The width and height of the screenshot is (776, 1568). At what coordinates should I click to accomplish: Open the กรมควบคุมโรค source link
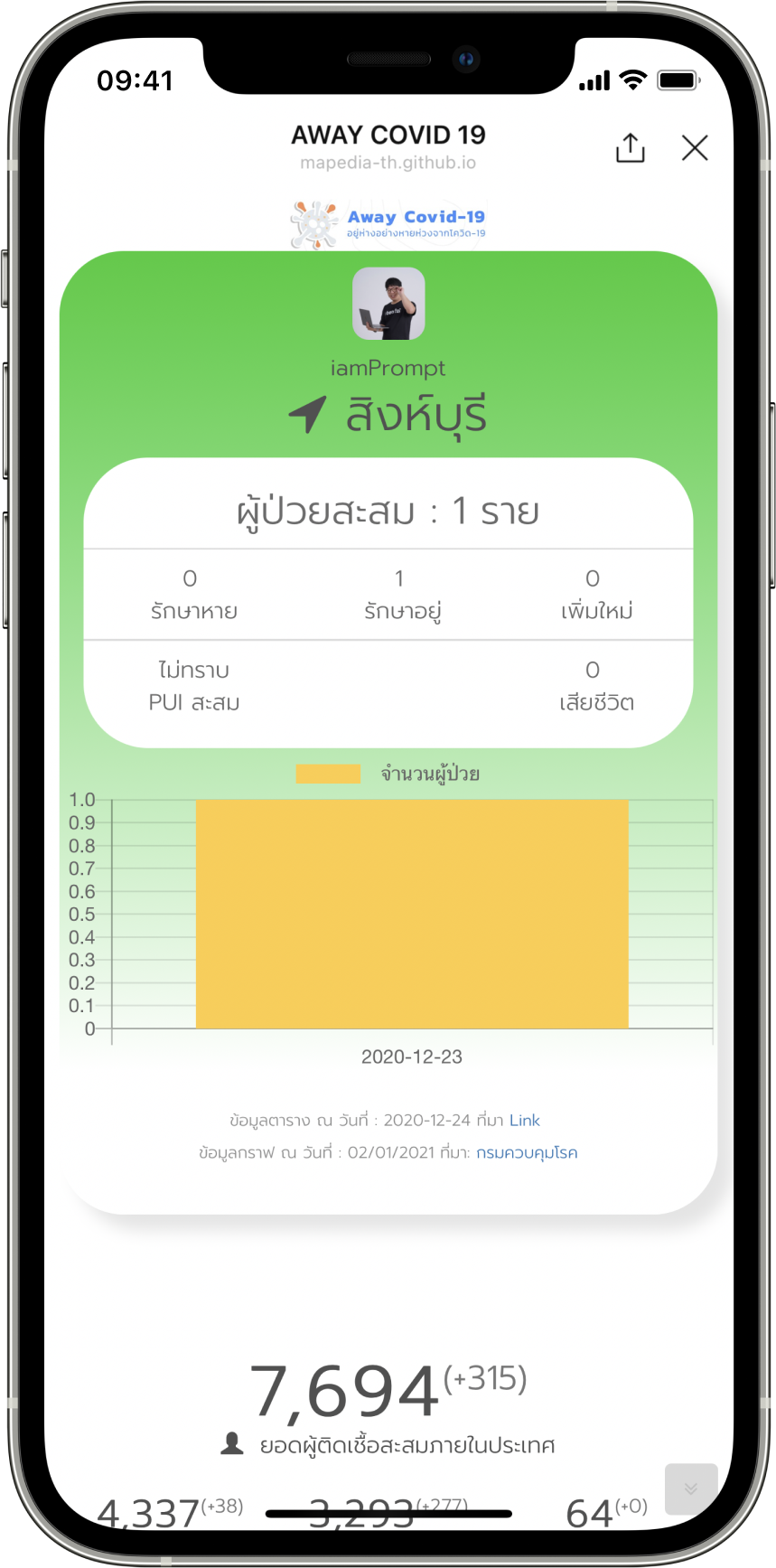pos(527,1153)
